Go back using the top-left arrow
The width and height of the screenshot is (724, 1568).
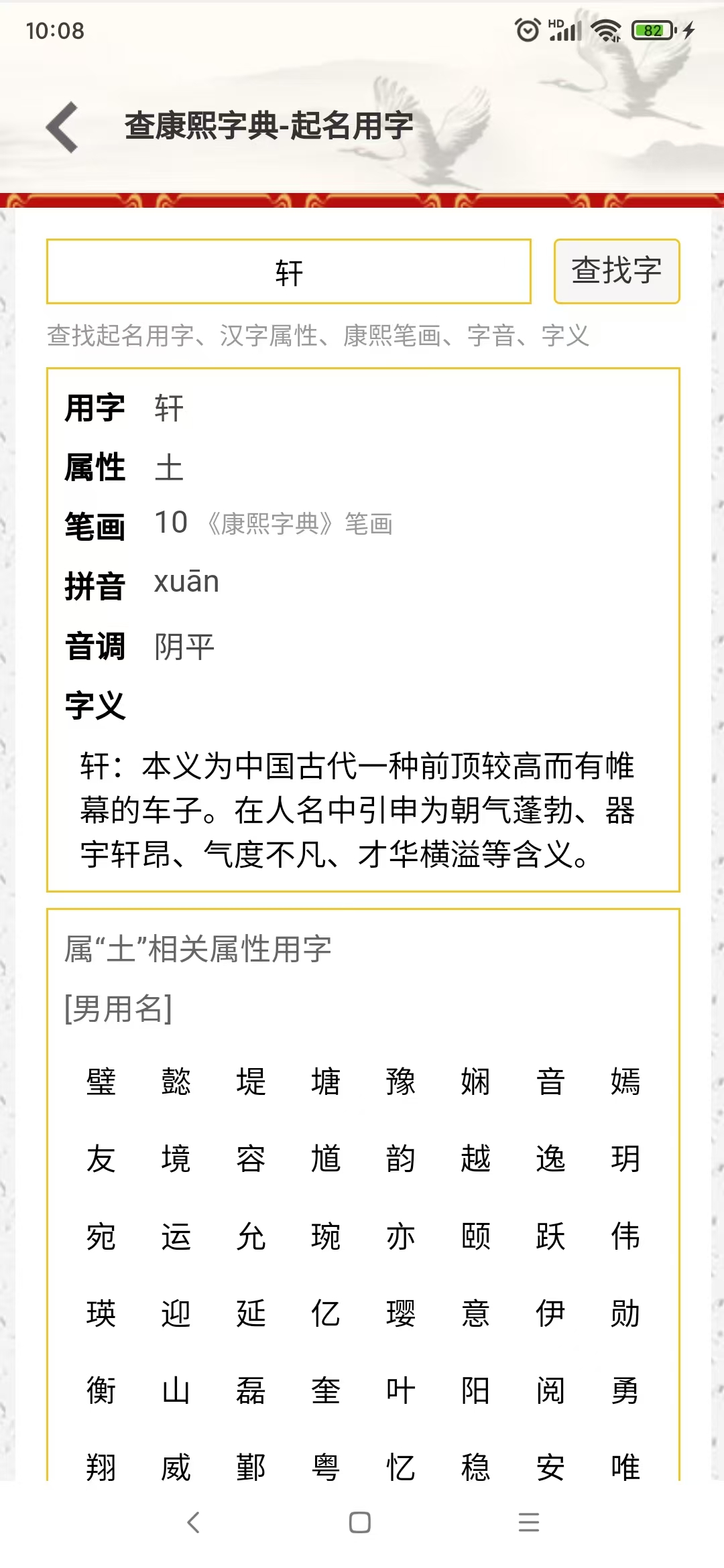(x=62, y=127)
